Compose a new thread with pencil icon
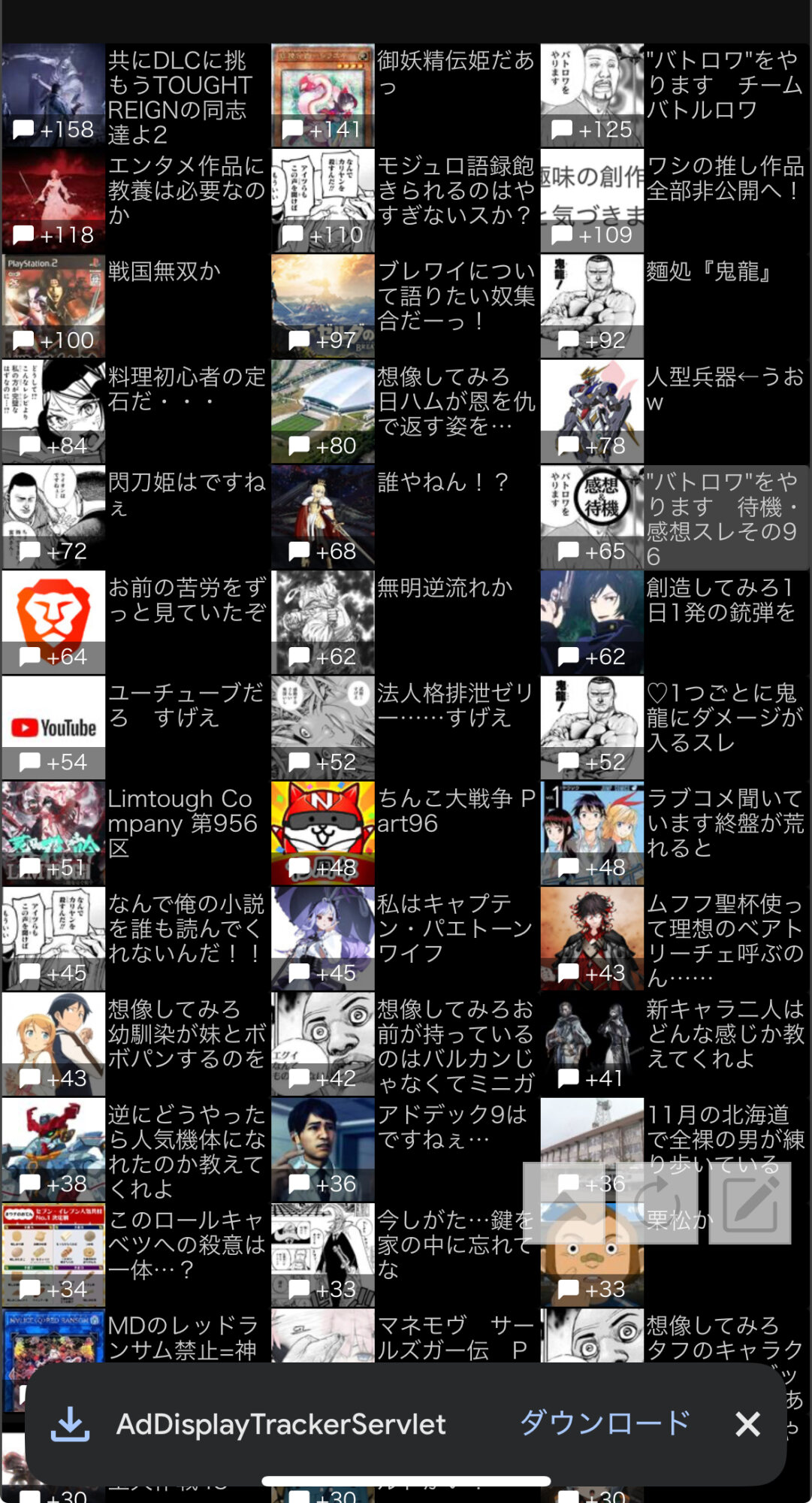Screen dimensions: 812x1503 [749, 1202]
